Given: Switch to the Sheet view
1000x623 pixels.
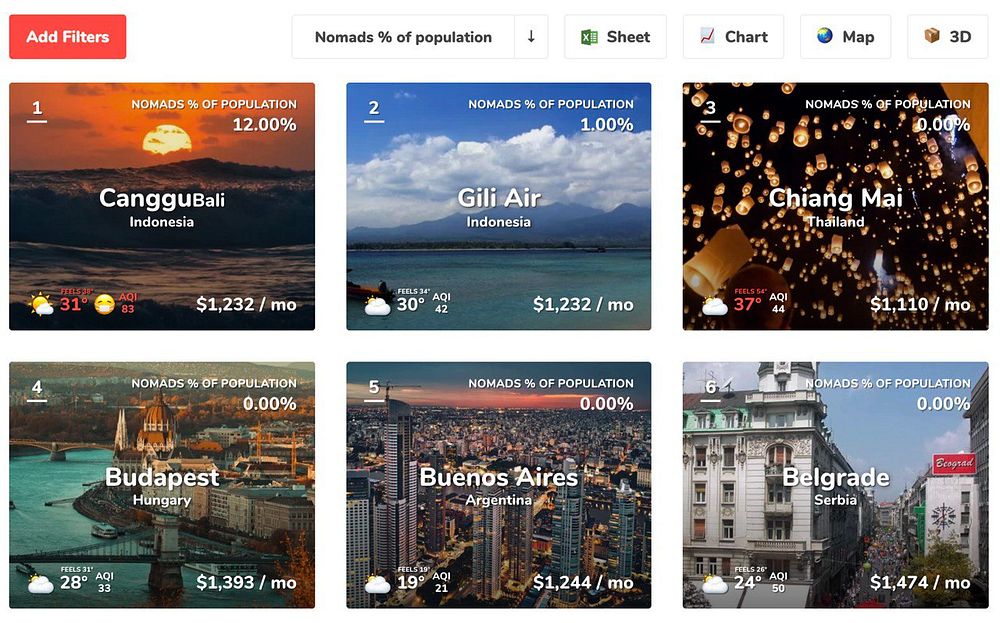Looking at the screenshot, I should coord(615,37).
